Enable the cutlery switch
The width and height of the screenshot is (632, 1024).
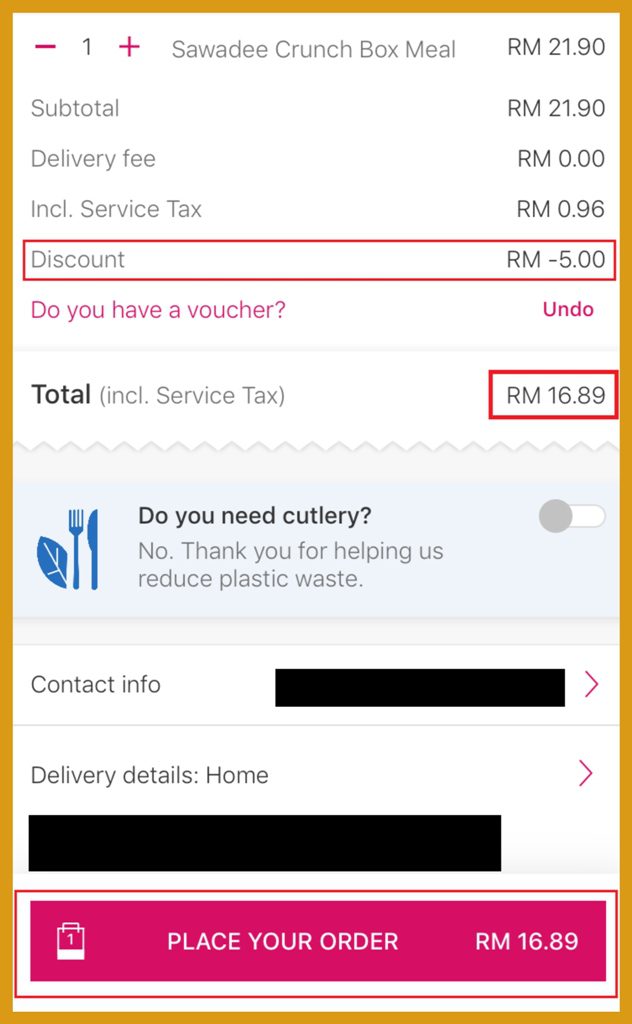pos(571,517)
